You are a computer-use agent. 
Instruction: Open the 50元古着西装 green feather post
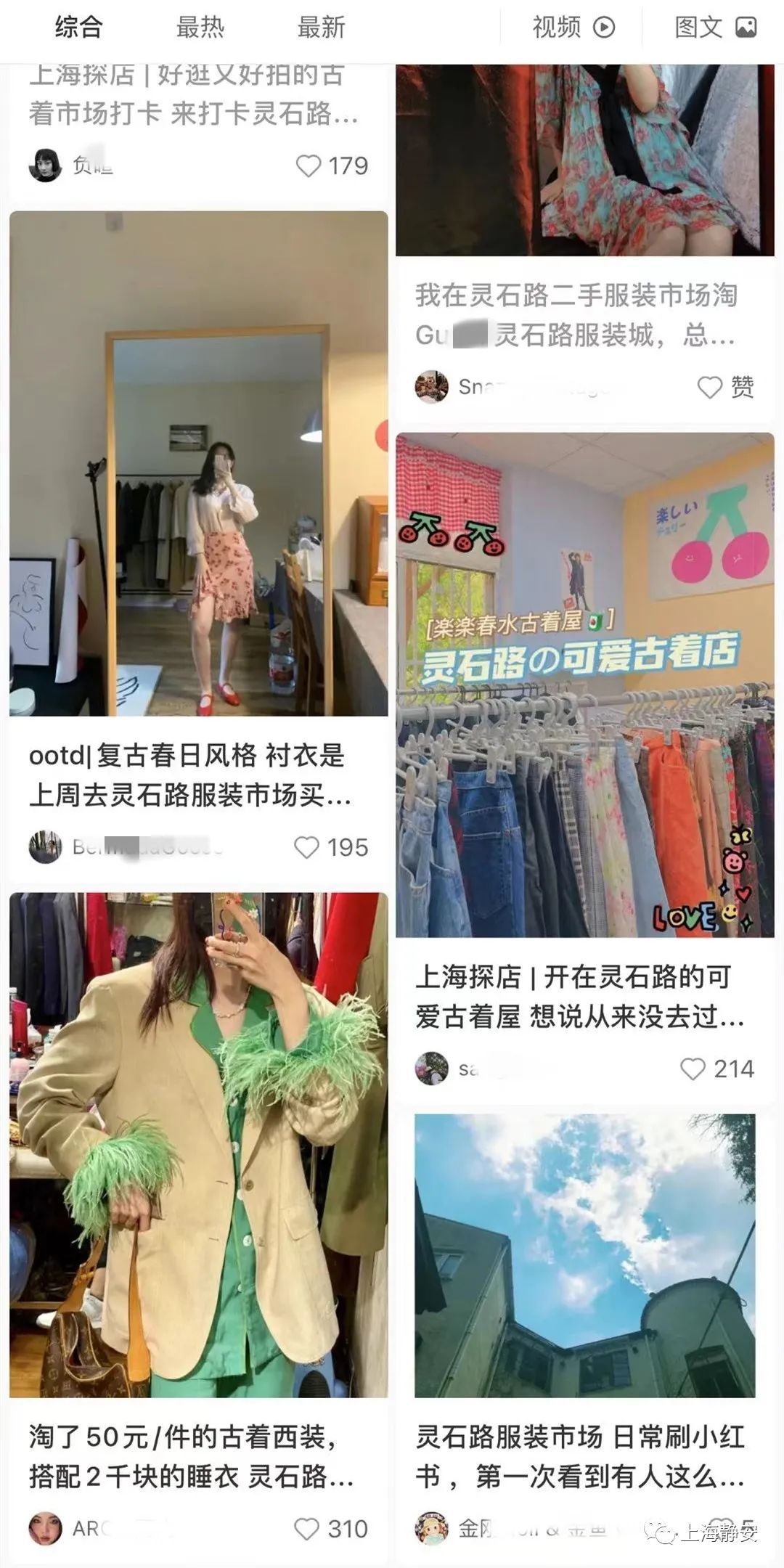pos(198,1145)
